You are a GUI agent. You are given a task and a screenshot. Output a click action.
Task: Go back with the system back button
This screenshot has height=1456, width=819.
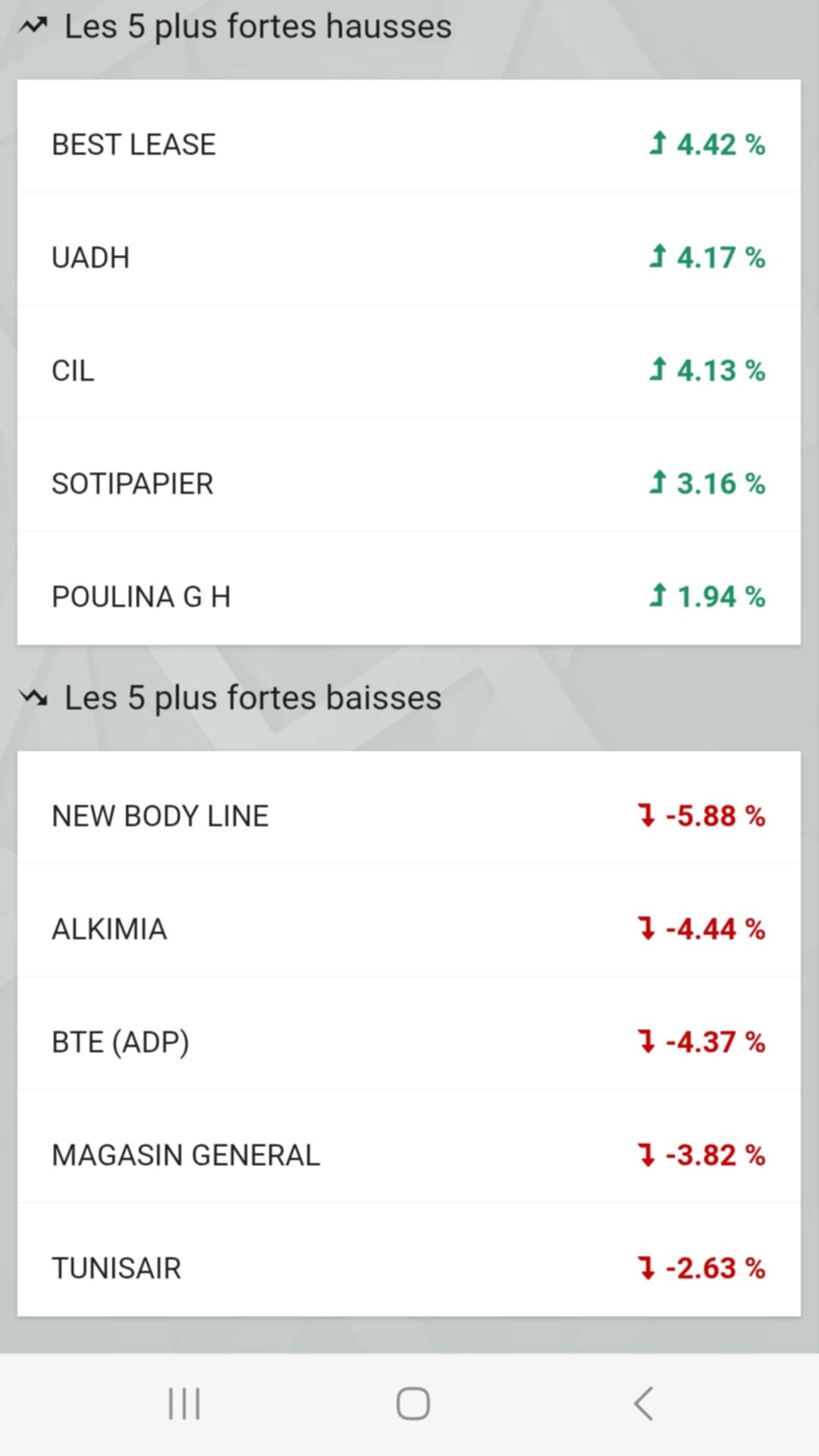point(643,1403)
